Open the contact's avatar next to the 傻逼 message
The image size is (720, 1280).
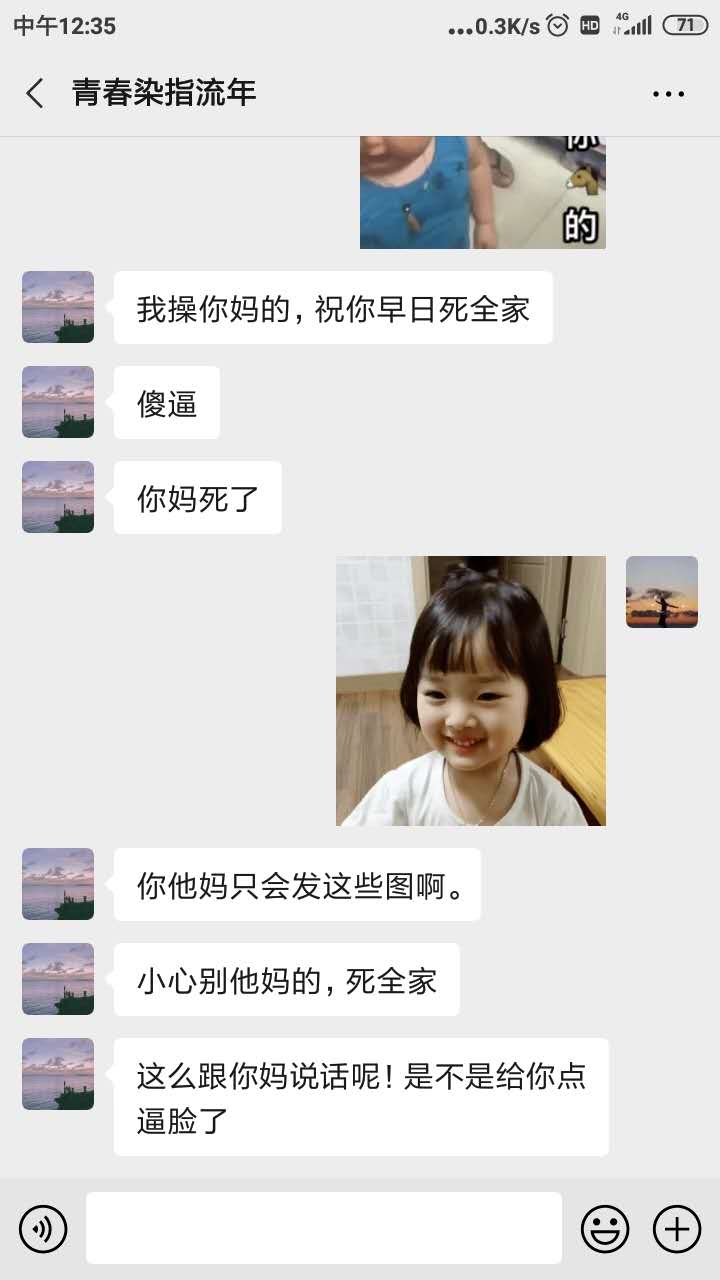[58, 402]
